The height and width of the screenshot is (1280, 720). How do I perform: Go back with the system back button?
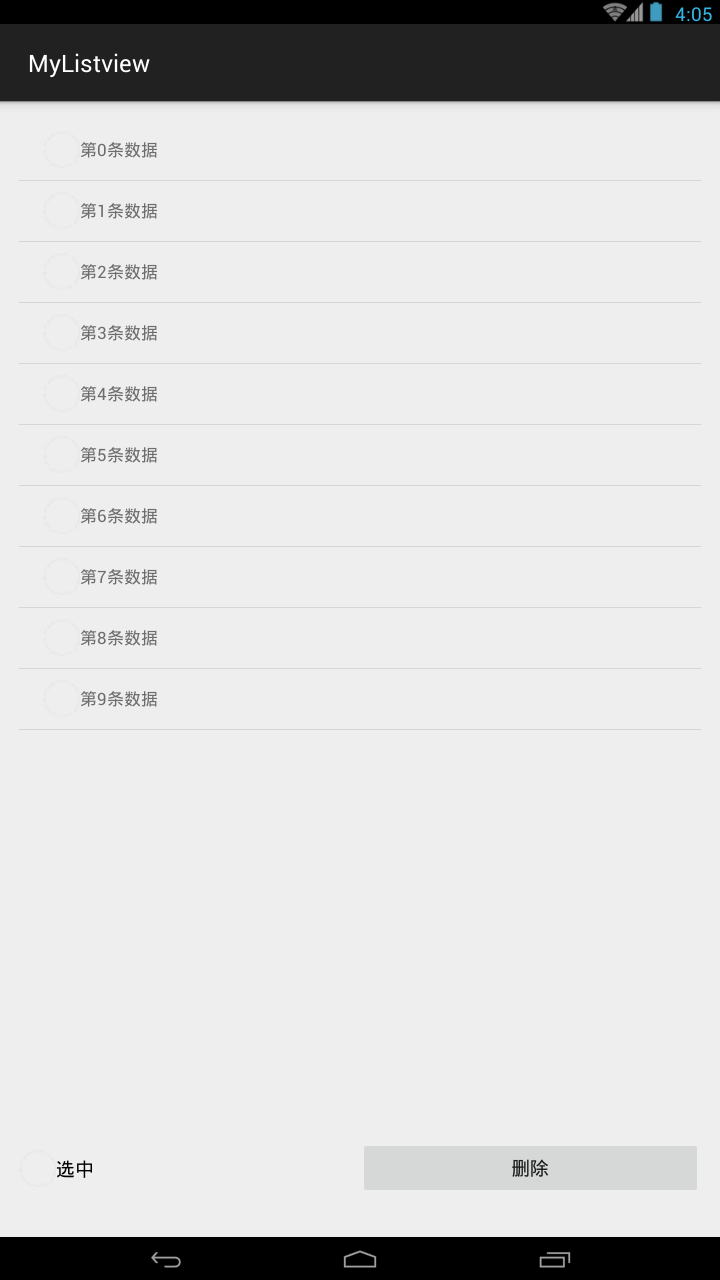(x=166, y=1259)
